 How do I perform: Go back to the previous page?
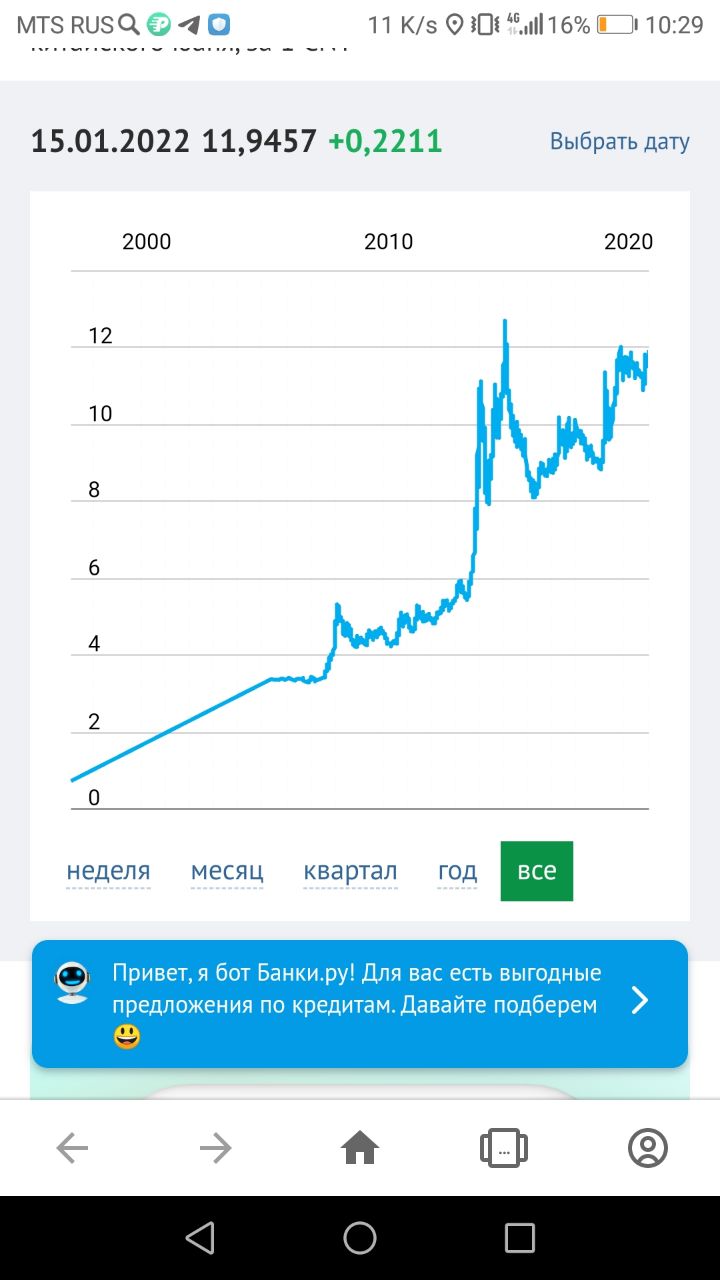pos(72,1149)
